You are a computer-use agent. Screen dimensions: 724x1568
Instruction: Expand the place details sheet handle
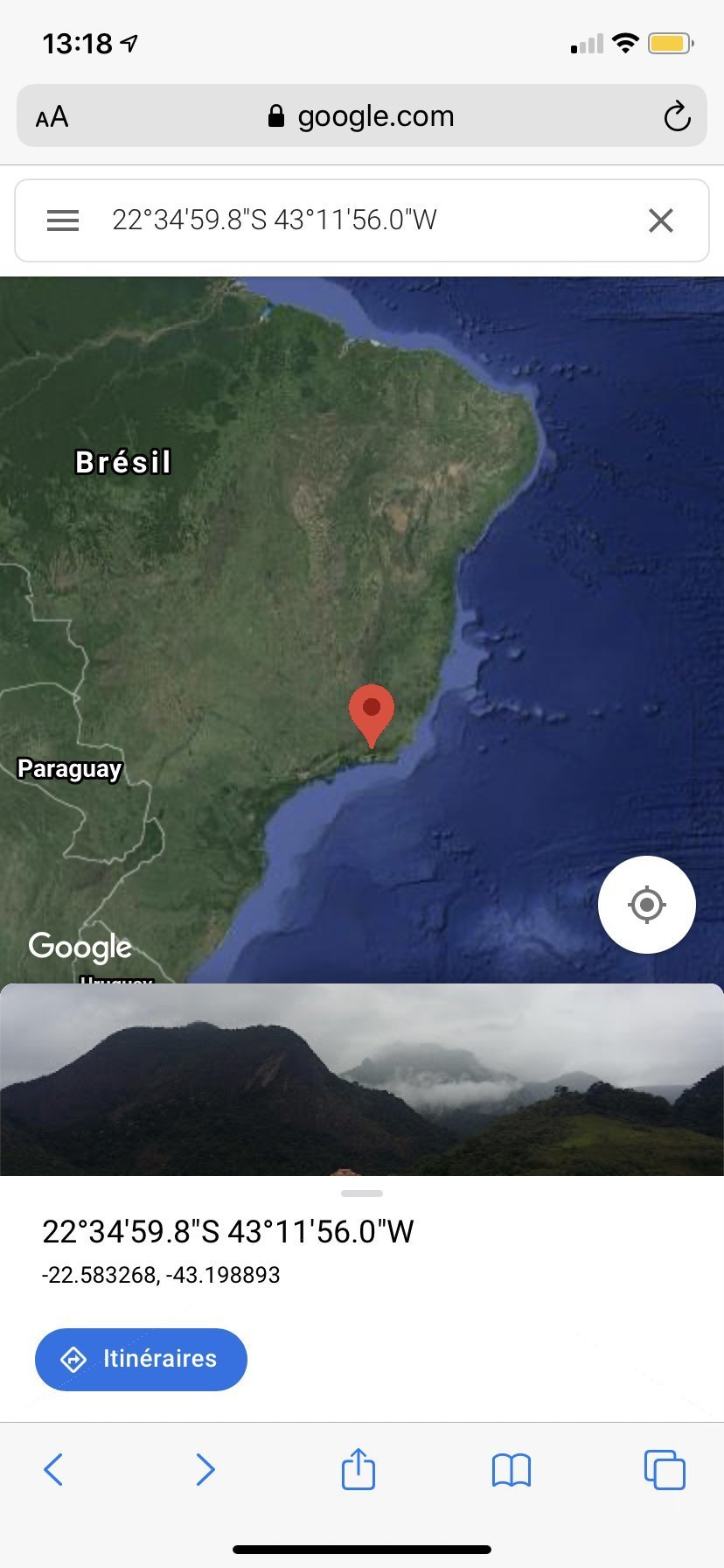[x=362, y=1193]
